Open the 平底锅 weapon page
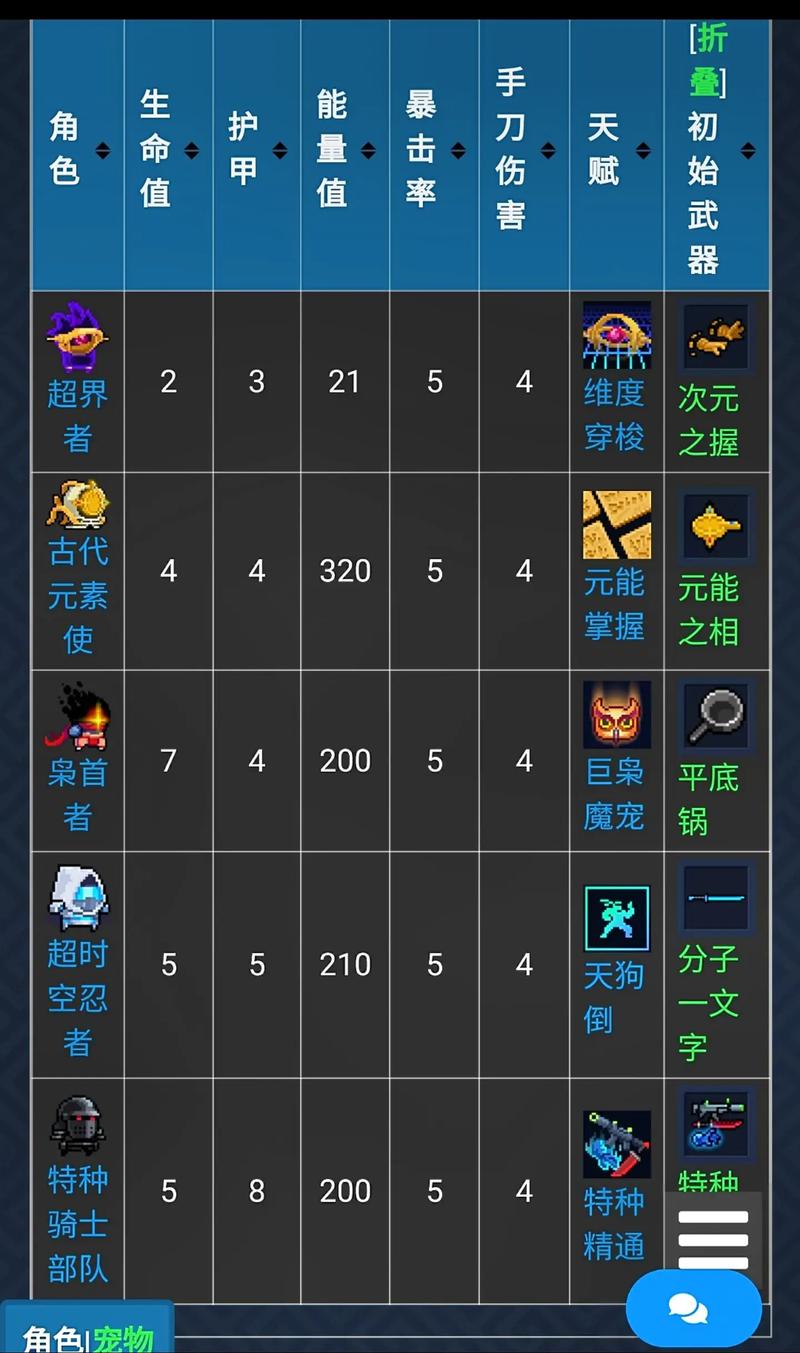Image resolution: width=800 pixels, height=1353 pixels. (x=706, y=798)
